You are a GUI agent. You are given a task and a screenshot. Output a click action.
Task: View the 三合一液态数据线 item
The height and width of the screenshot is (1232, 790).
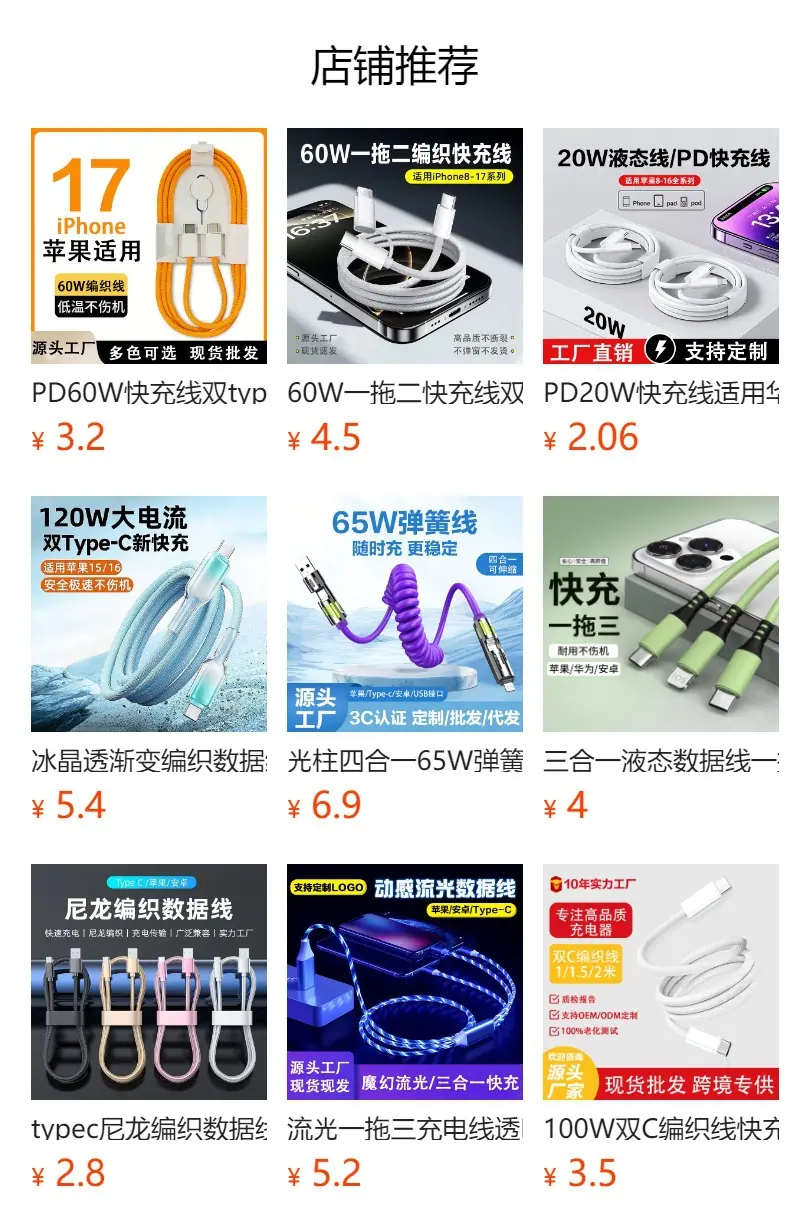click(x=660, y=614)
